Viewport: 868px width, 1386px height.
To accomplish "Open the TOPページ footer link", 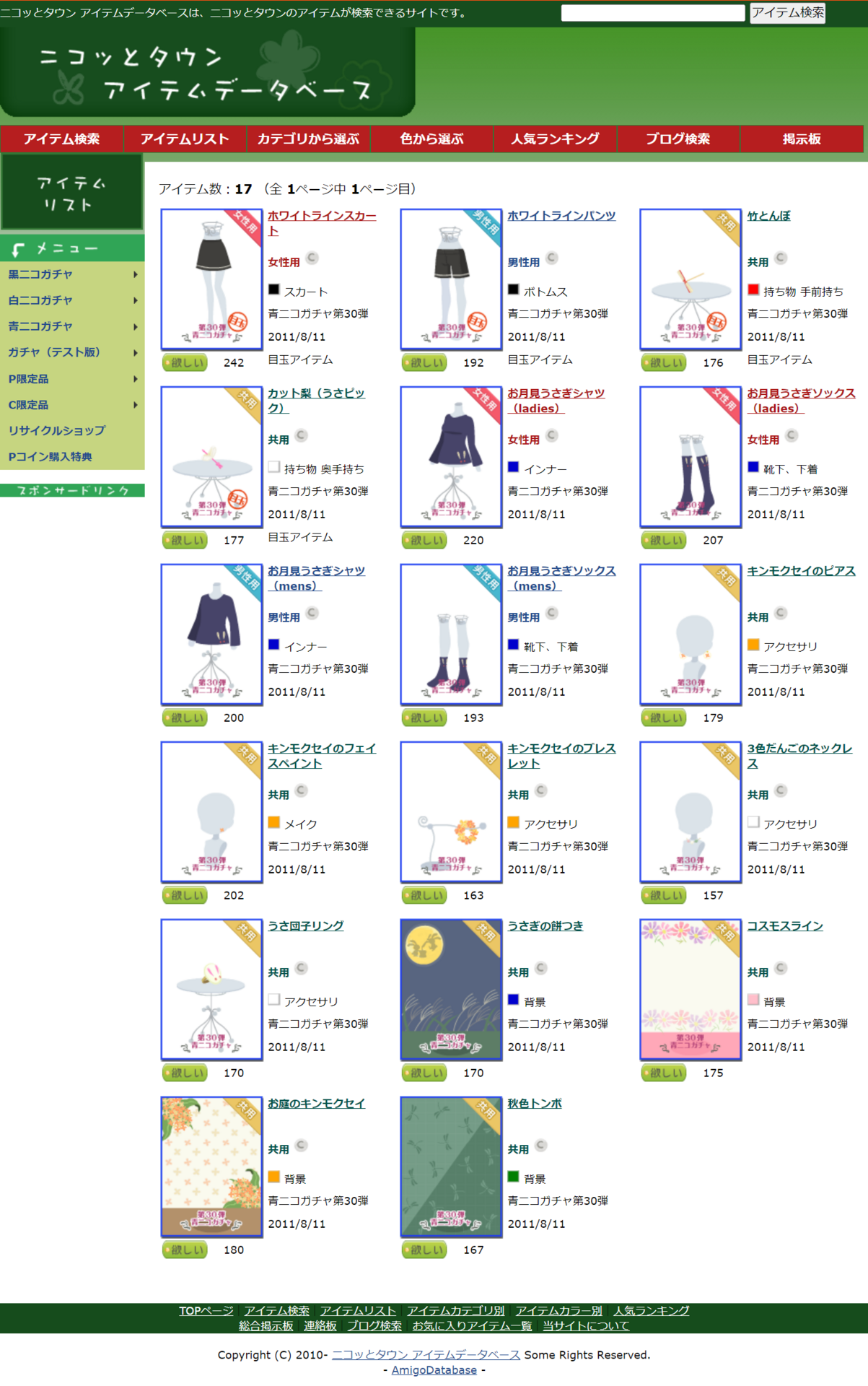I will 206,1310.
